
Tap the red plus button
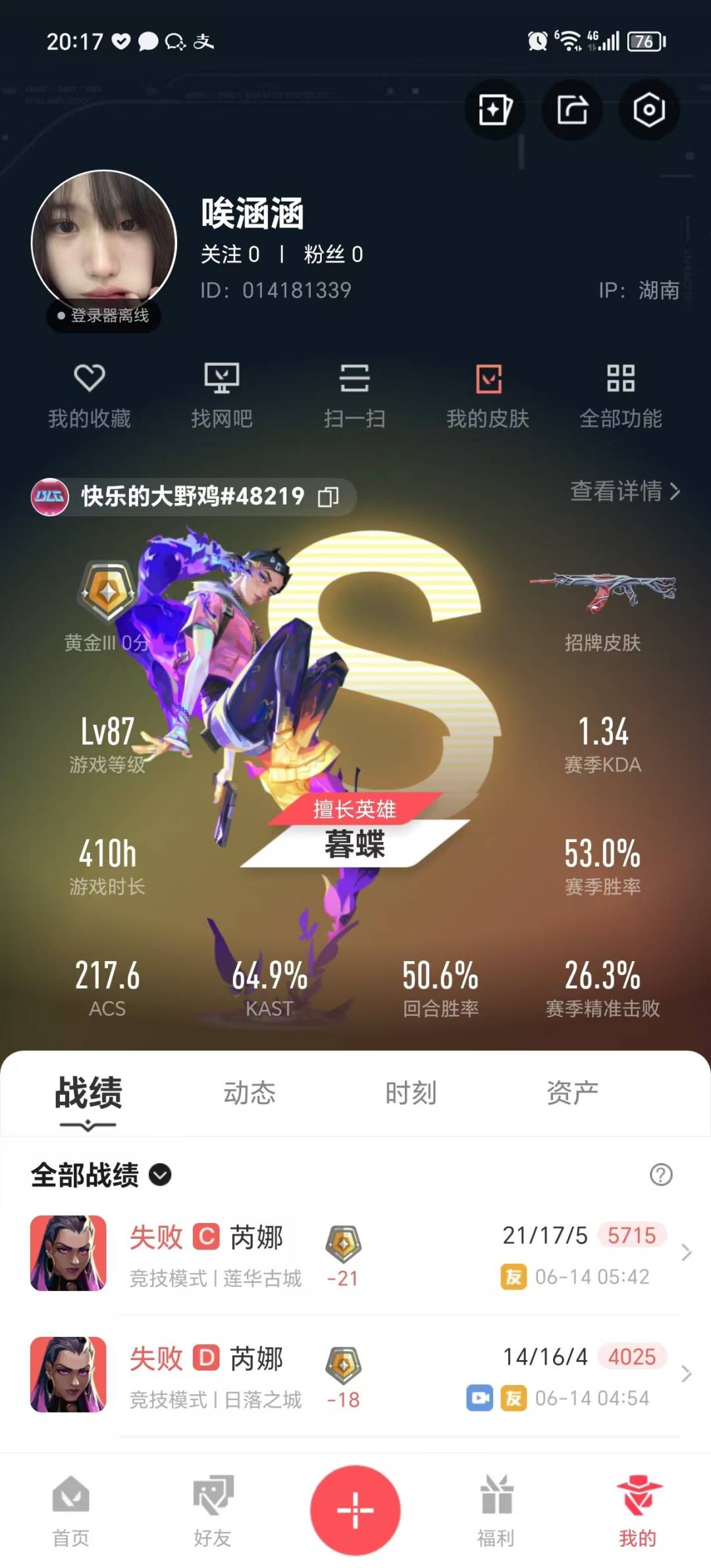coord(355,1510)
